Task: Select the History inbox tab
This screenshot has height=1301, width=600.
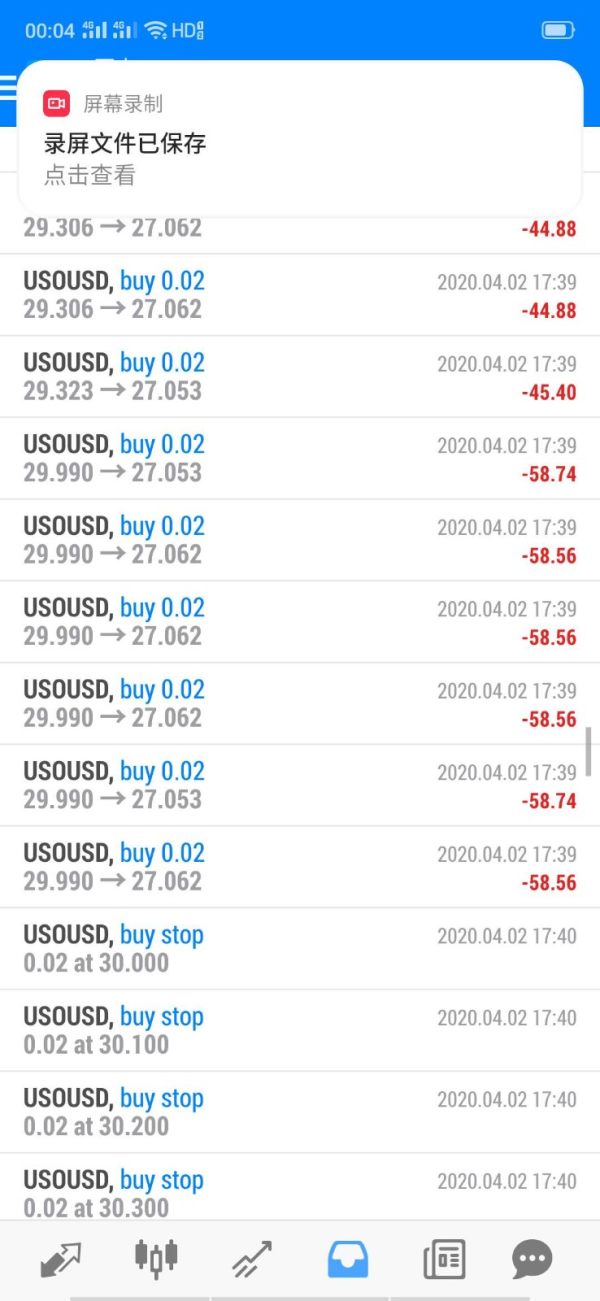Action: click(x=348, y=1258)
